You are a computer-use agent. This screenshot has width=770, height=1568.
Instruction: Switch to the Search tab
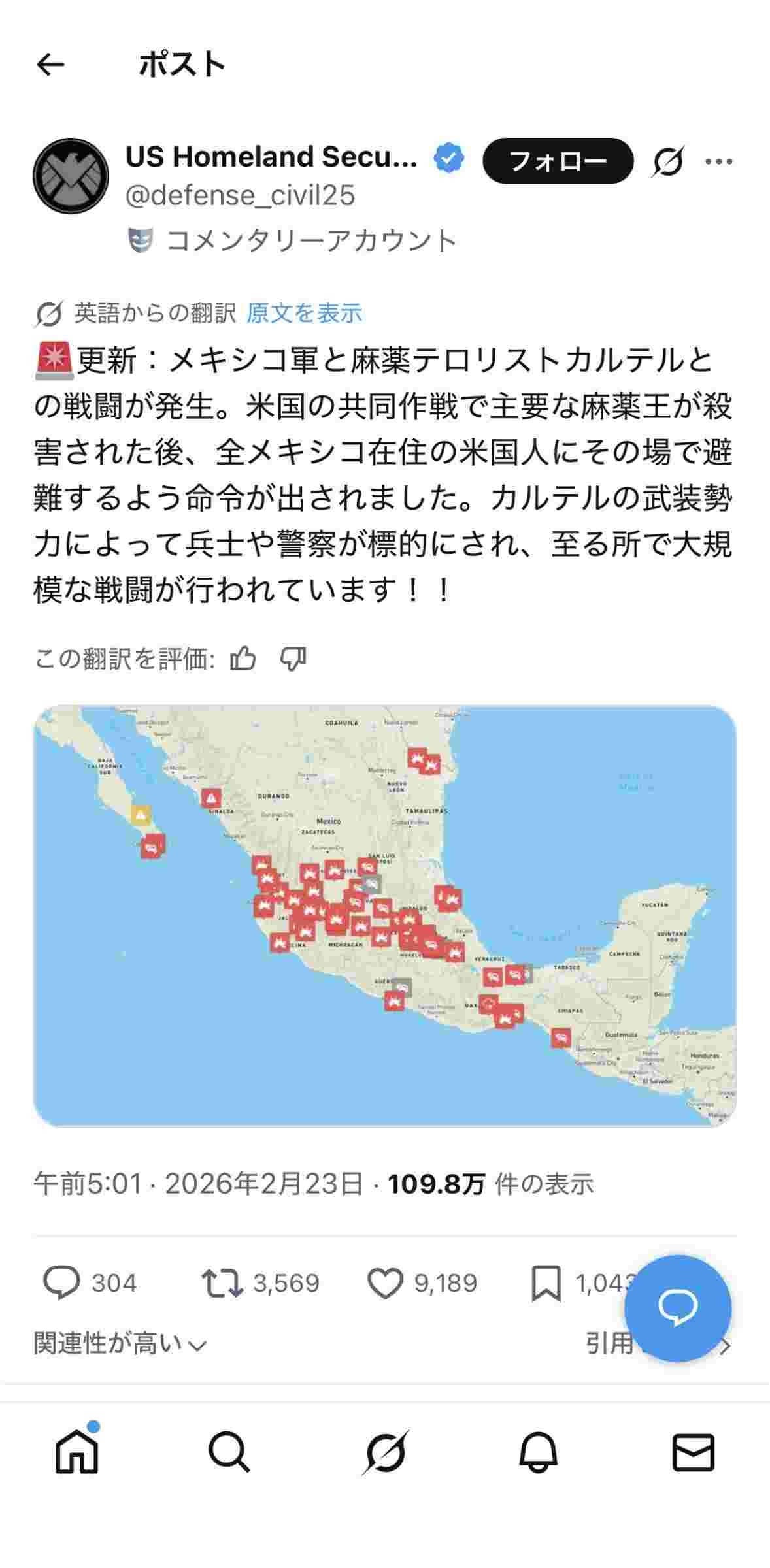point(229,1452)
